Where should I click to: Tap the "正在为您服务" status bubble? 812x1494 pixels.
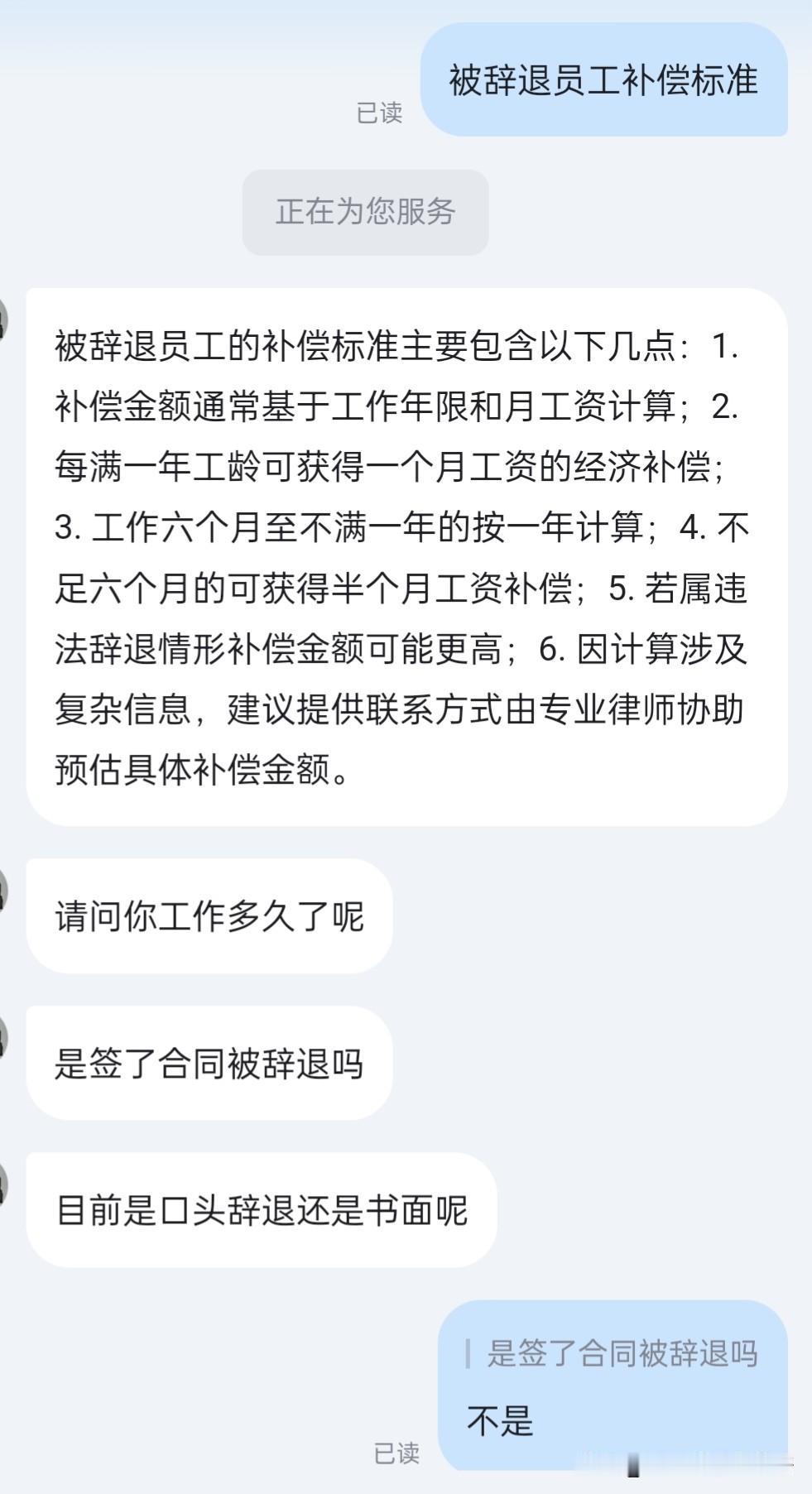(x=364, y=212)
